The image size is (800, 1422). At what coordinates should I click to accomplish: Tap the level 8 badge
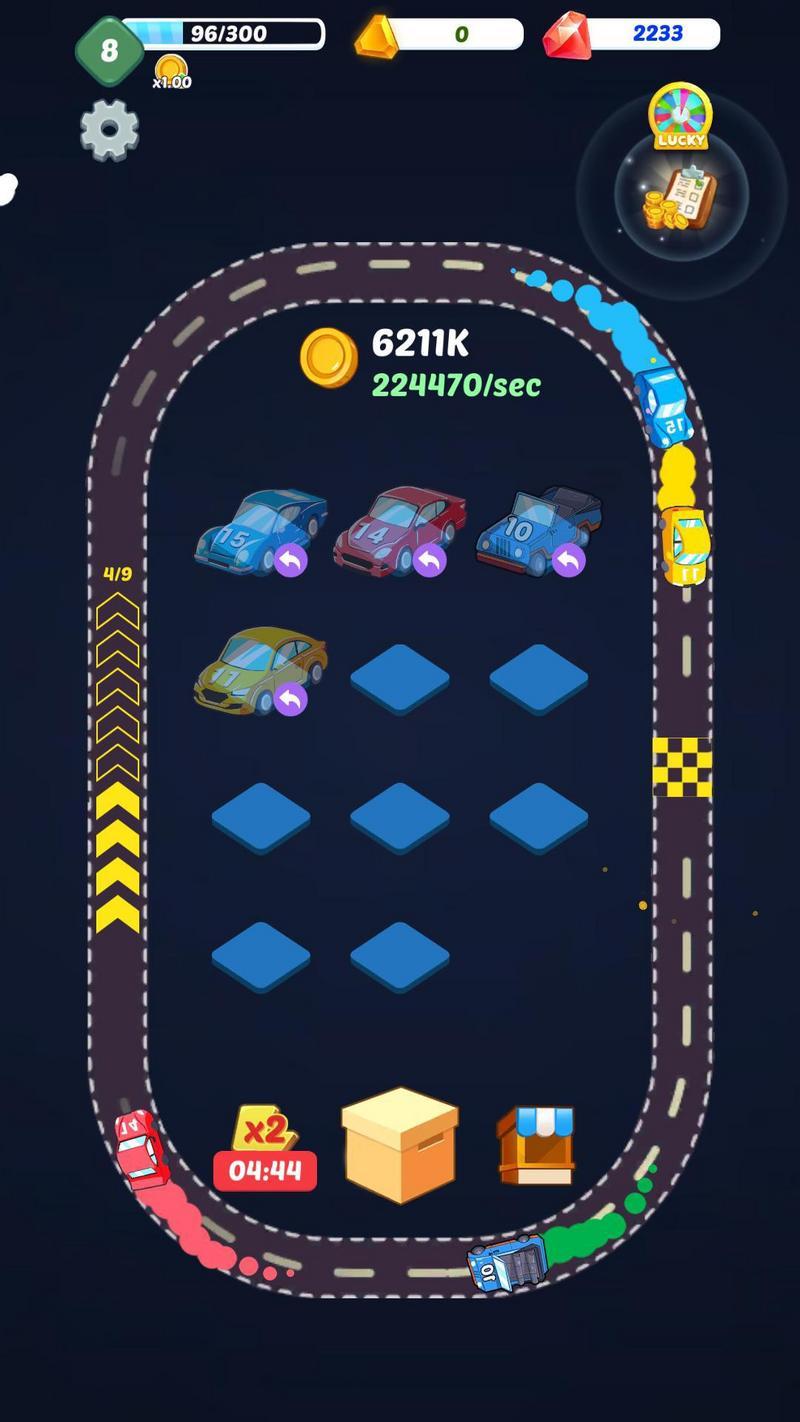click(x=109, y=50)
